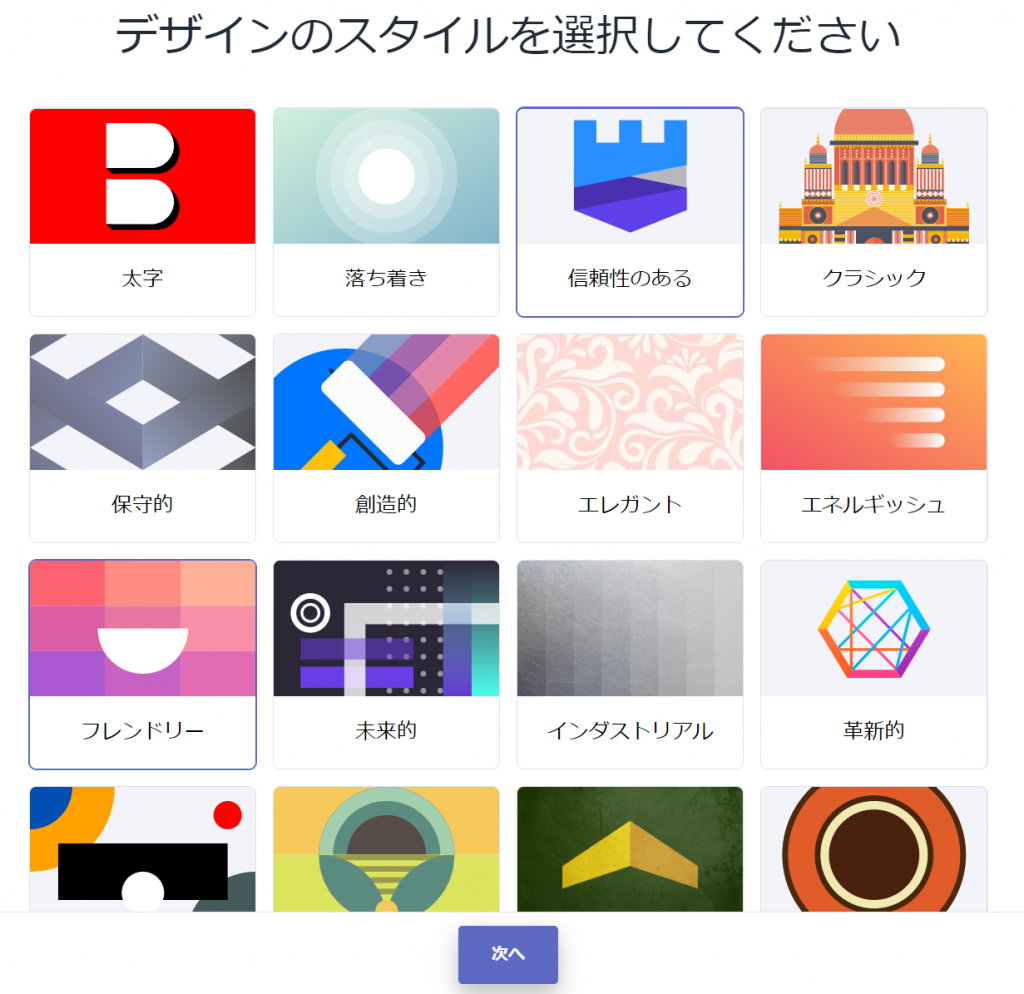
Task: Select the インダストリアル style card
Action: pyautogui.click(x=629, y=664)
